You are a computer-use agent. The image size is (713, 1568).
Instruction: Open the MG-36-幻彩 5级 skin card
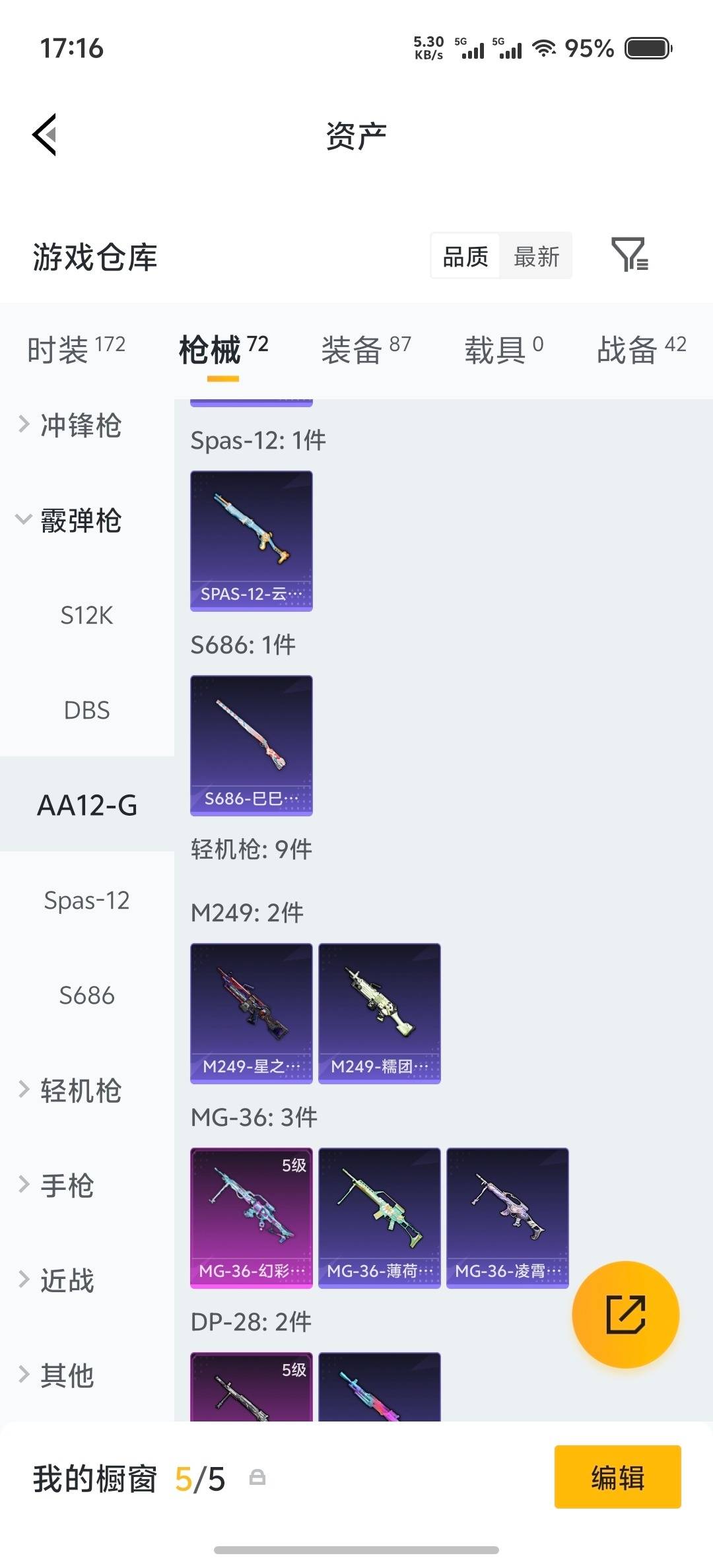pyautogui.click(x=251, y=1218)
